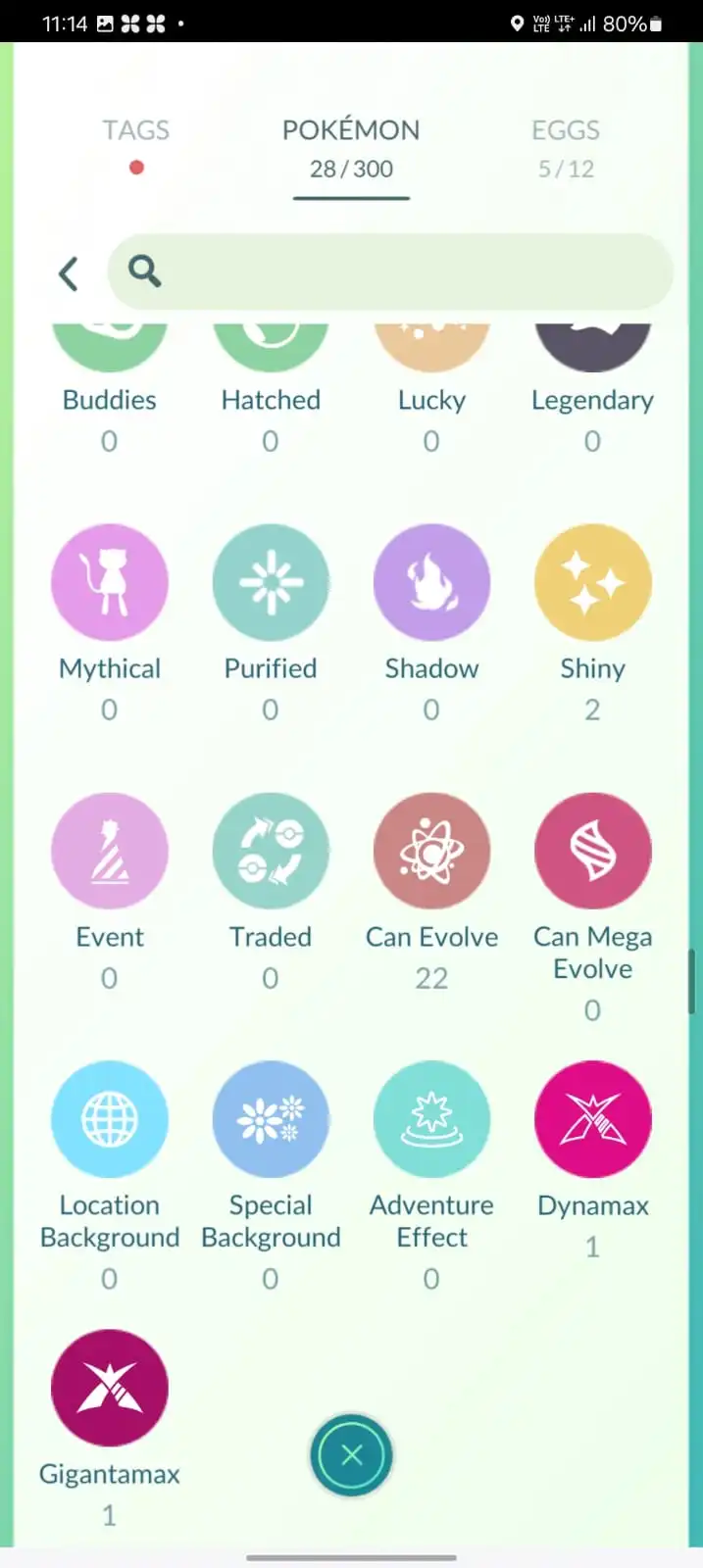Choose the Traded filter
The width and height of the screenshot is (703, 1568).
[271, 852]
